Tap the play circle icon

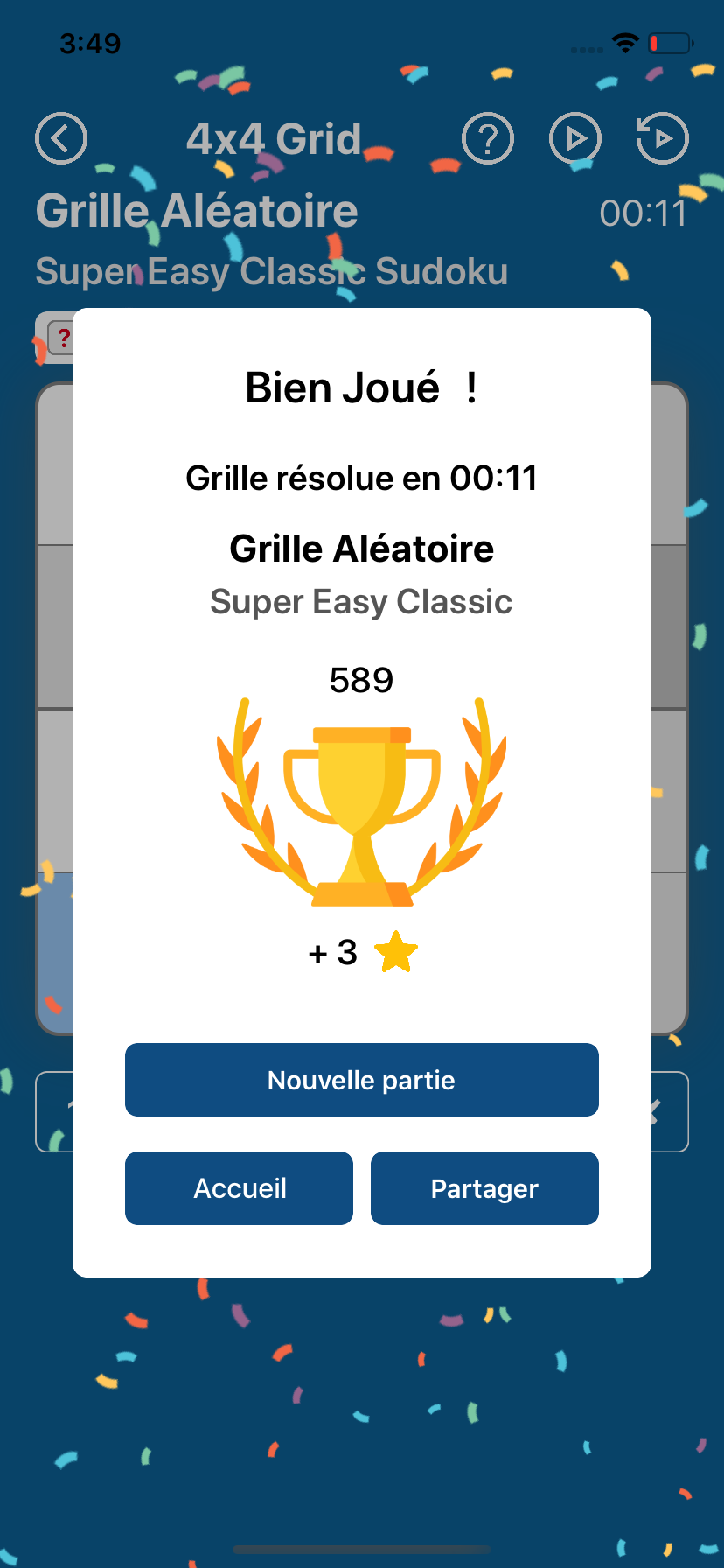tap(575, 138)
